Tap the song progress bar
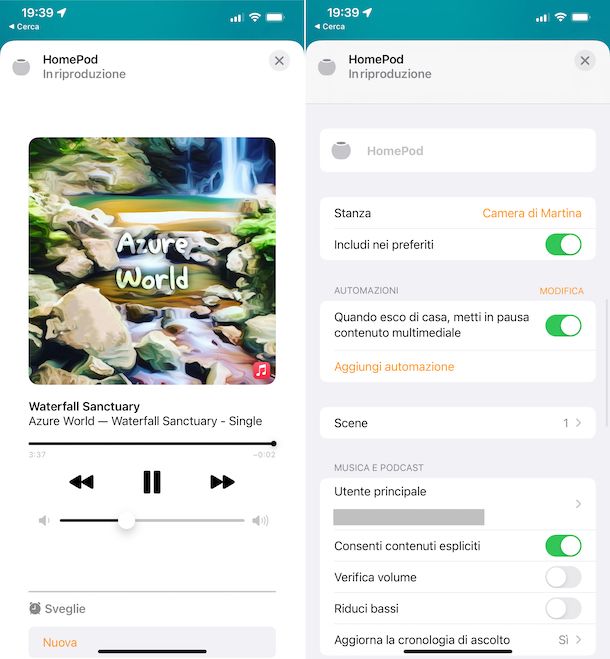 (152, 443)
